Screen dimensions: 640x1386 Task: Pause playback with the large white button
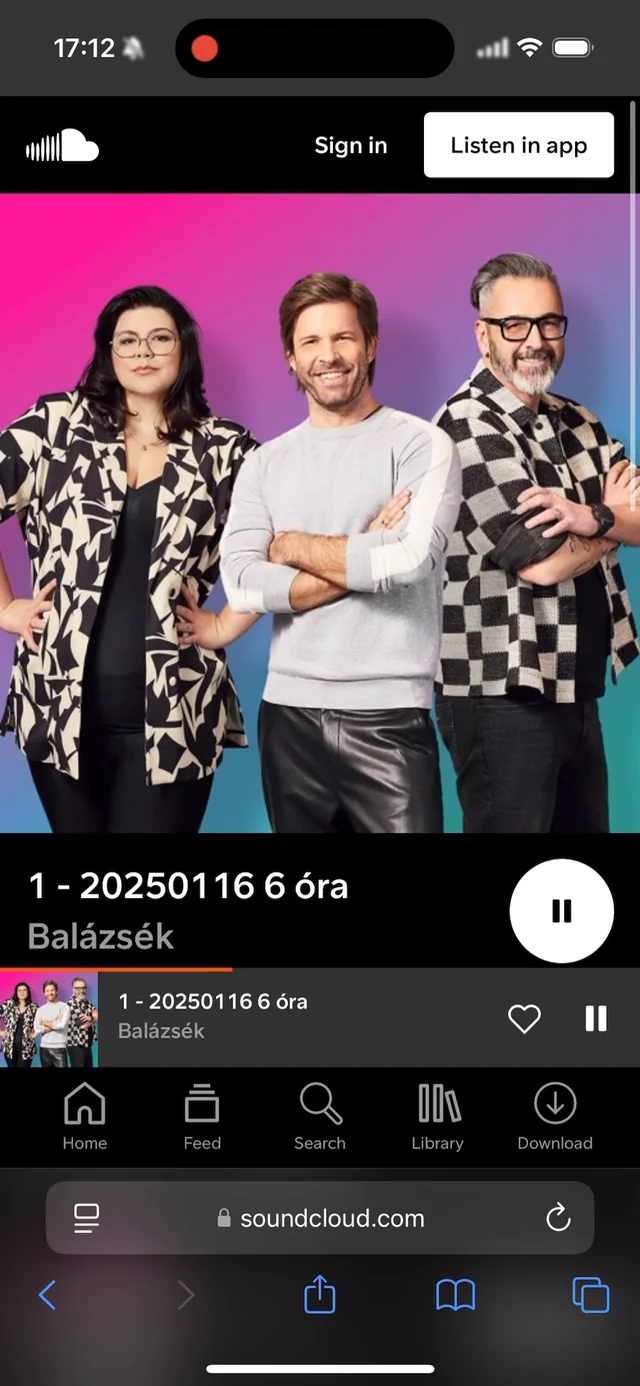[x=561, y=910]
